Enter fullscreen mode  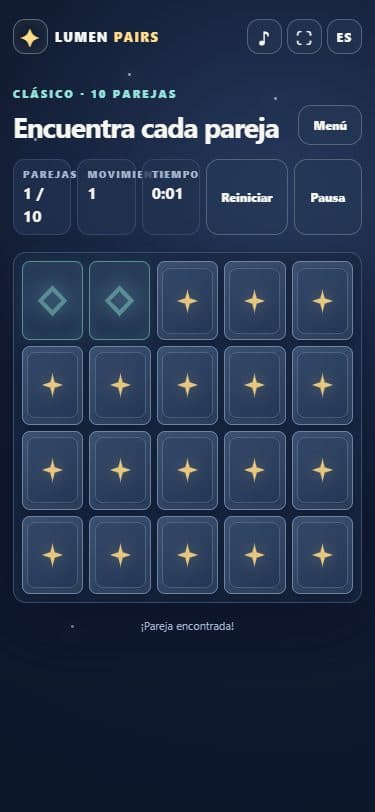pyautogui.click(x=304, y=37)
